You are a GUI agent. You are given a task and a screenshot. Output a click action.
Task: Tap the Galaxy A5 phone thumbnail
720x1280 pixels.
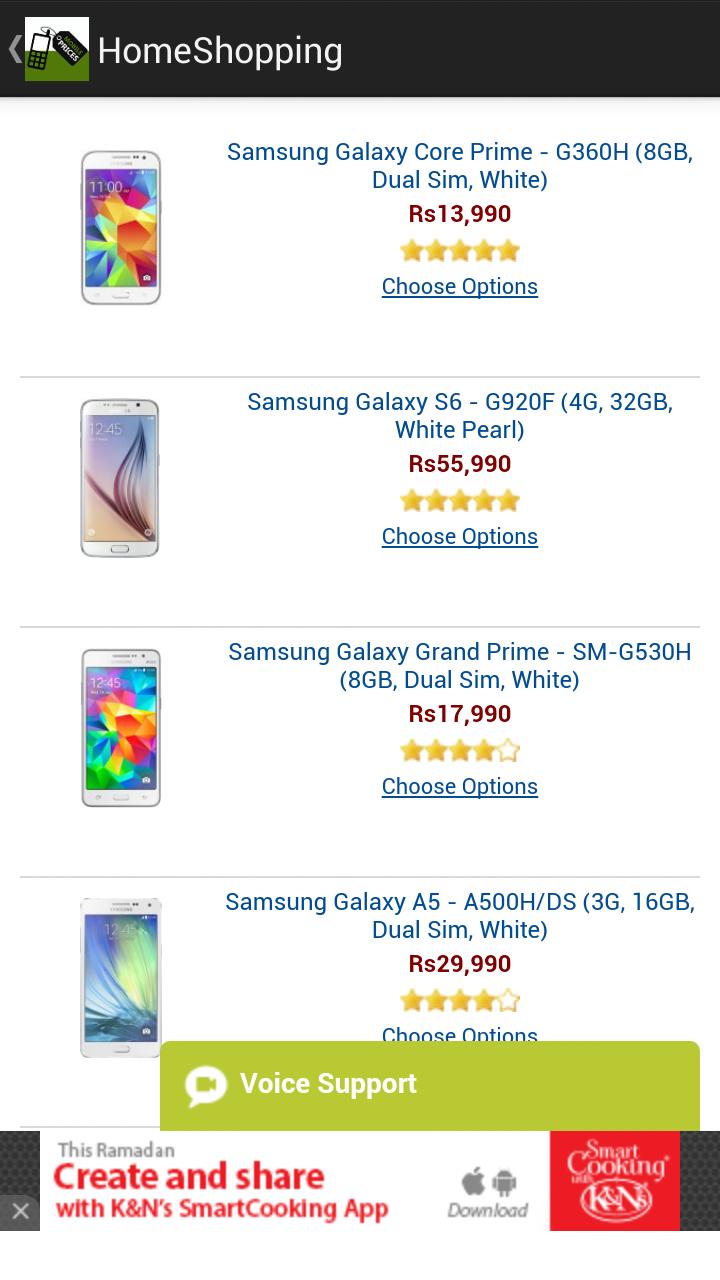tap(120, 977)
